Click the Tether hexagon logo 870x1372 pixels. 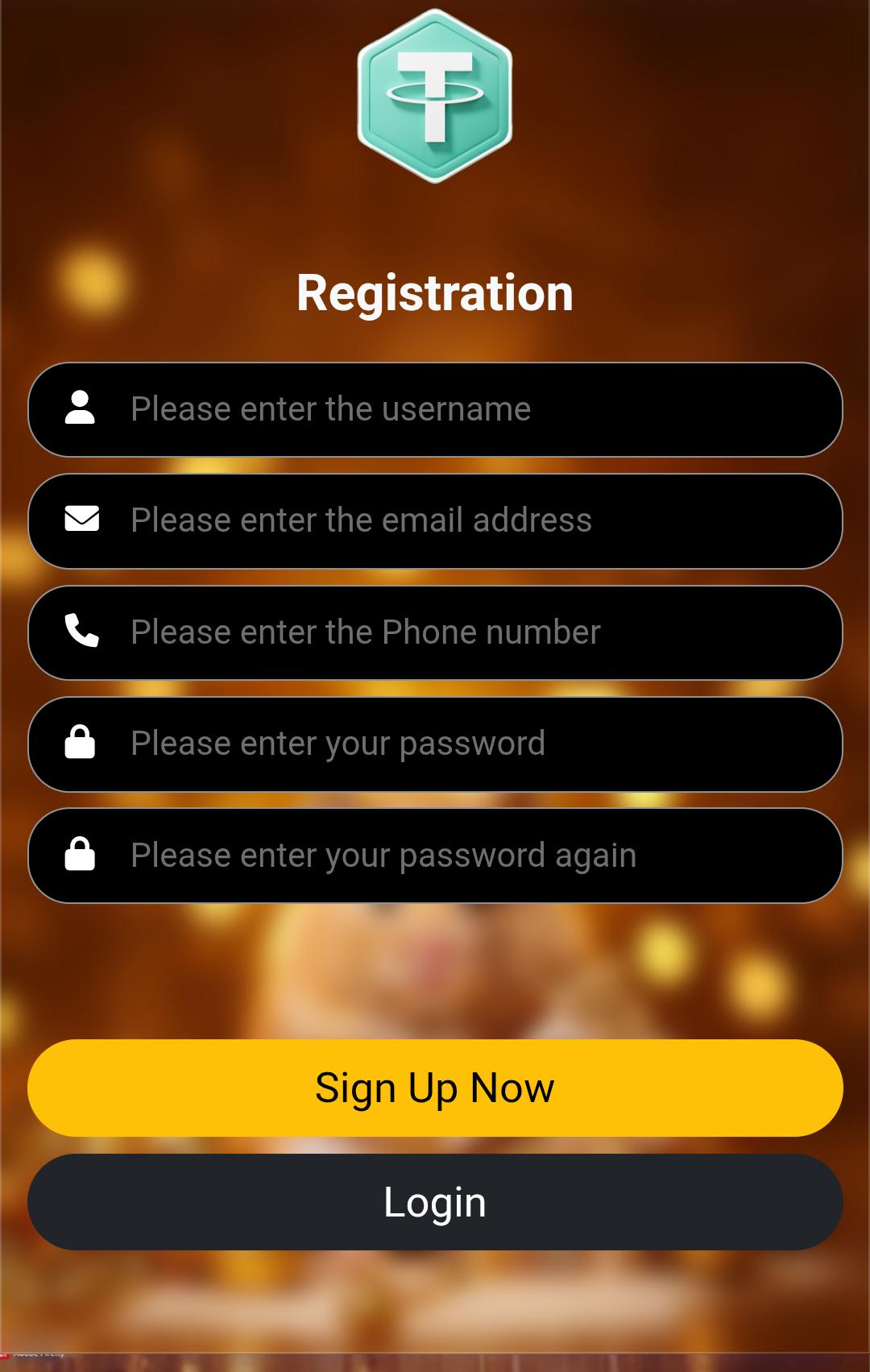pos(435,96)
